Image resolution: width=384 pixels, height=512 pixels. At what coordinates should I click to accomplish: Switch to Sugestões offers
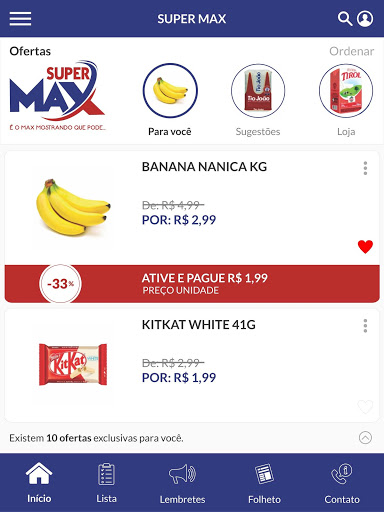pos(258,99)
